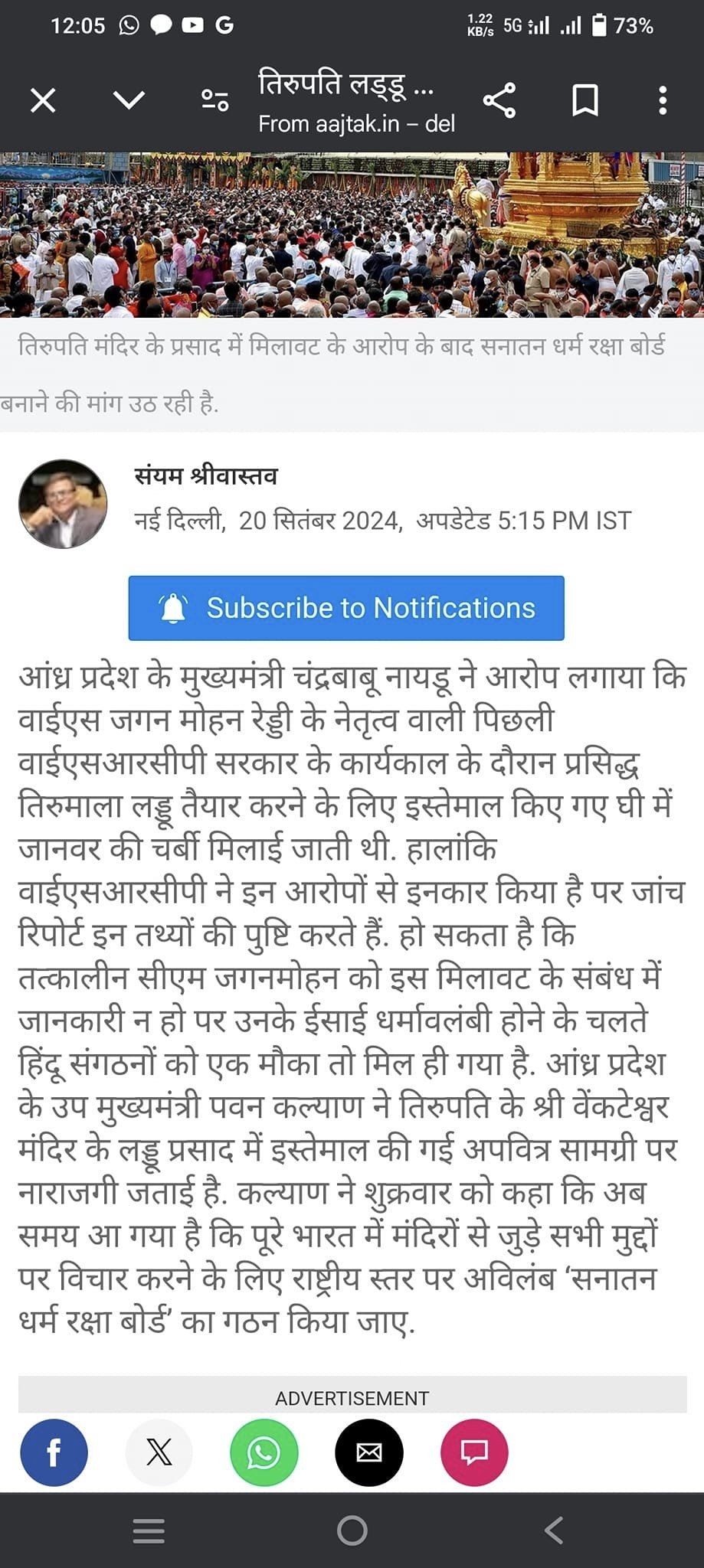The width and height of the screenshot is (704, 1568).
Task: Tap Subscribe to Notifications button
Action: pyautogui.click(x=346, y=608)
